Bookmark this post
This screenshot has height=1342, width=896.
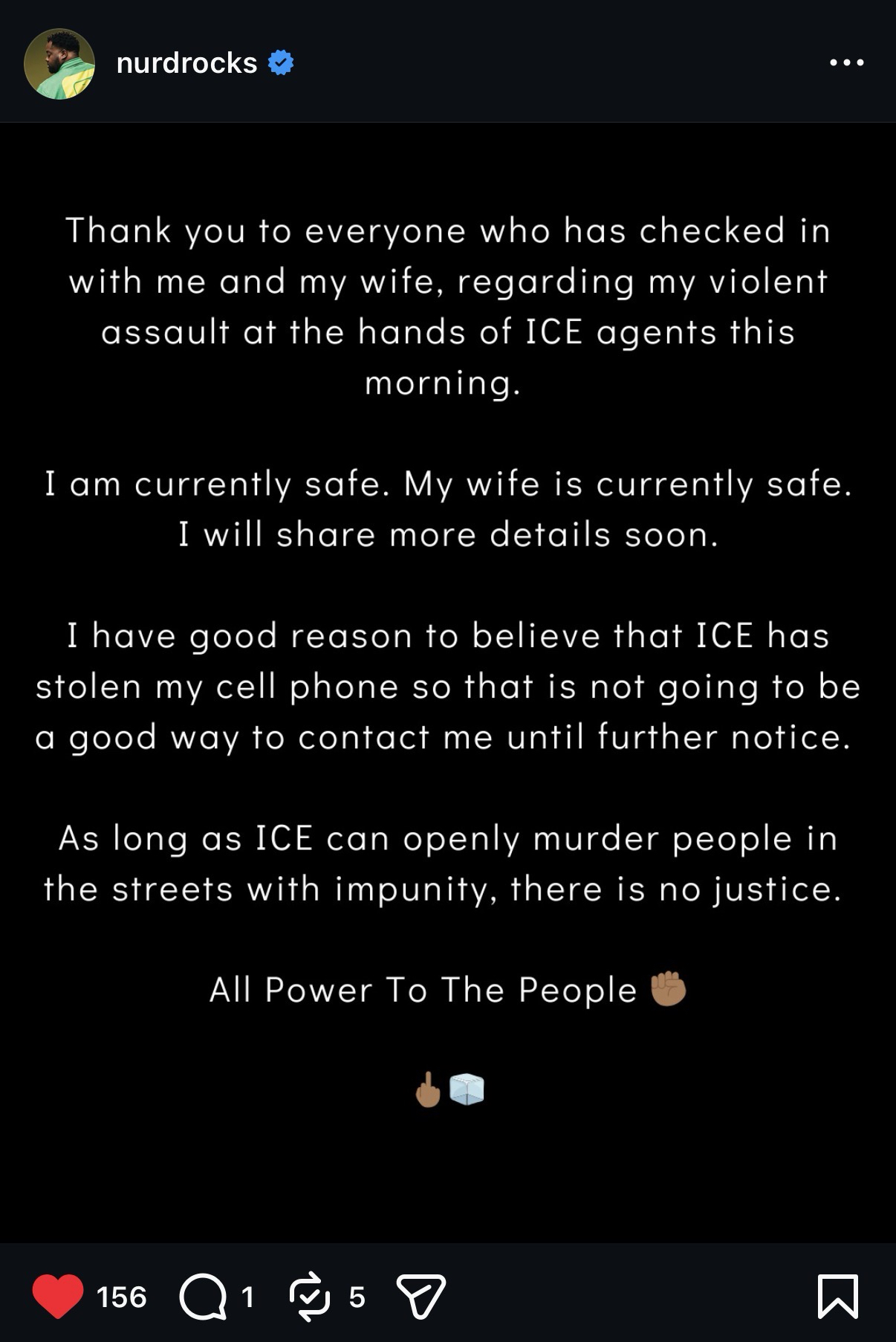click(838, 1297)
